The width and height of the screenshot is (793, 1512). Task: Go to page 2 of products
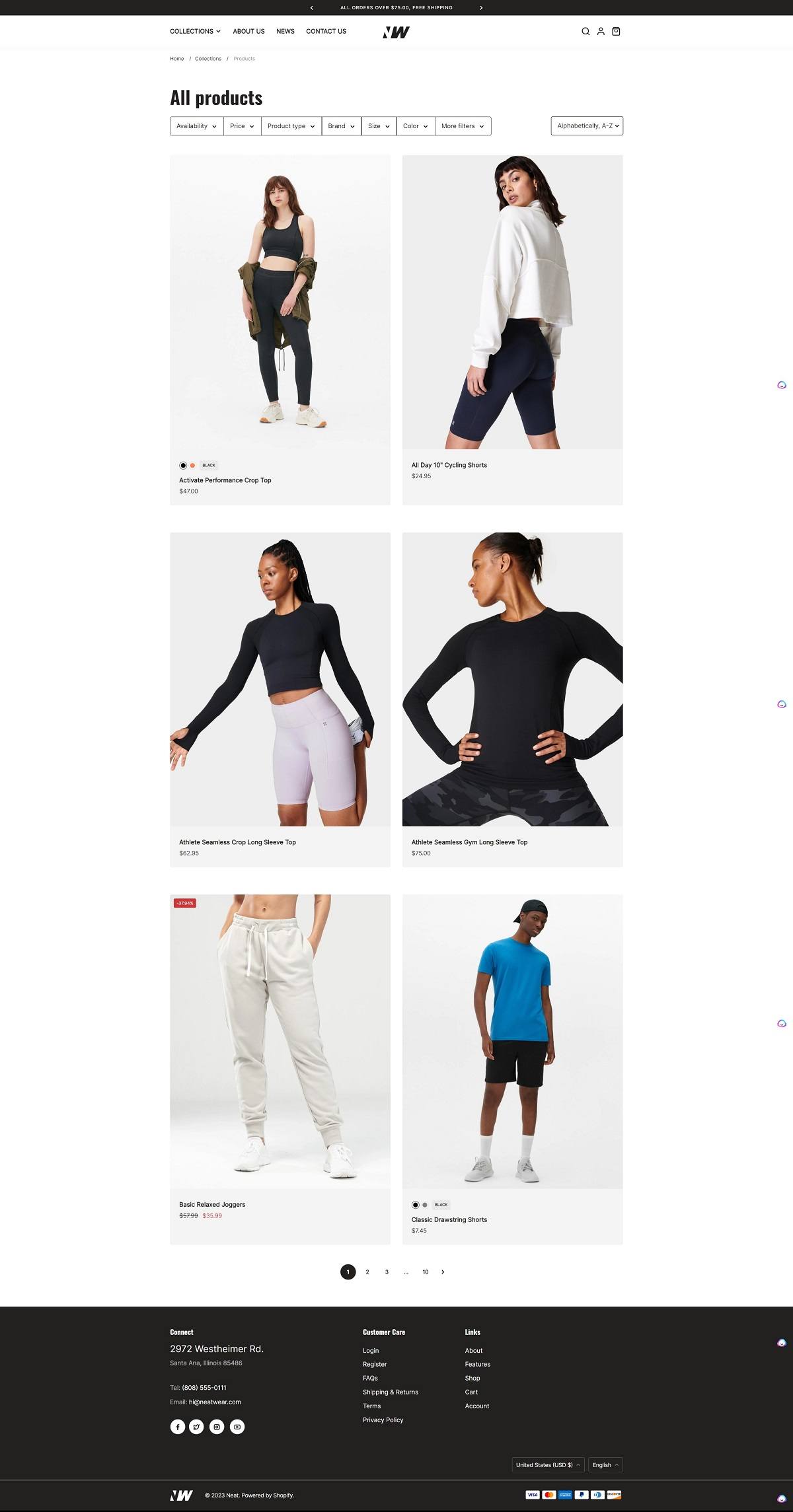tap(367, 1272)
